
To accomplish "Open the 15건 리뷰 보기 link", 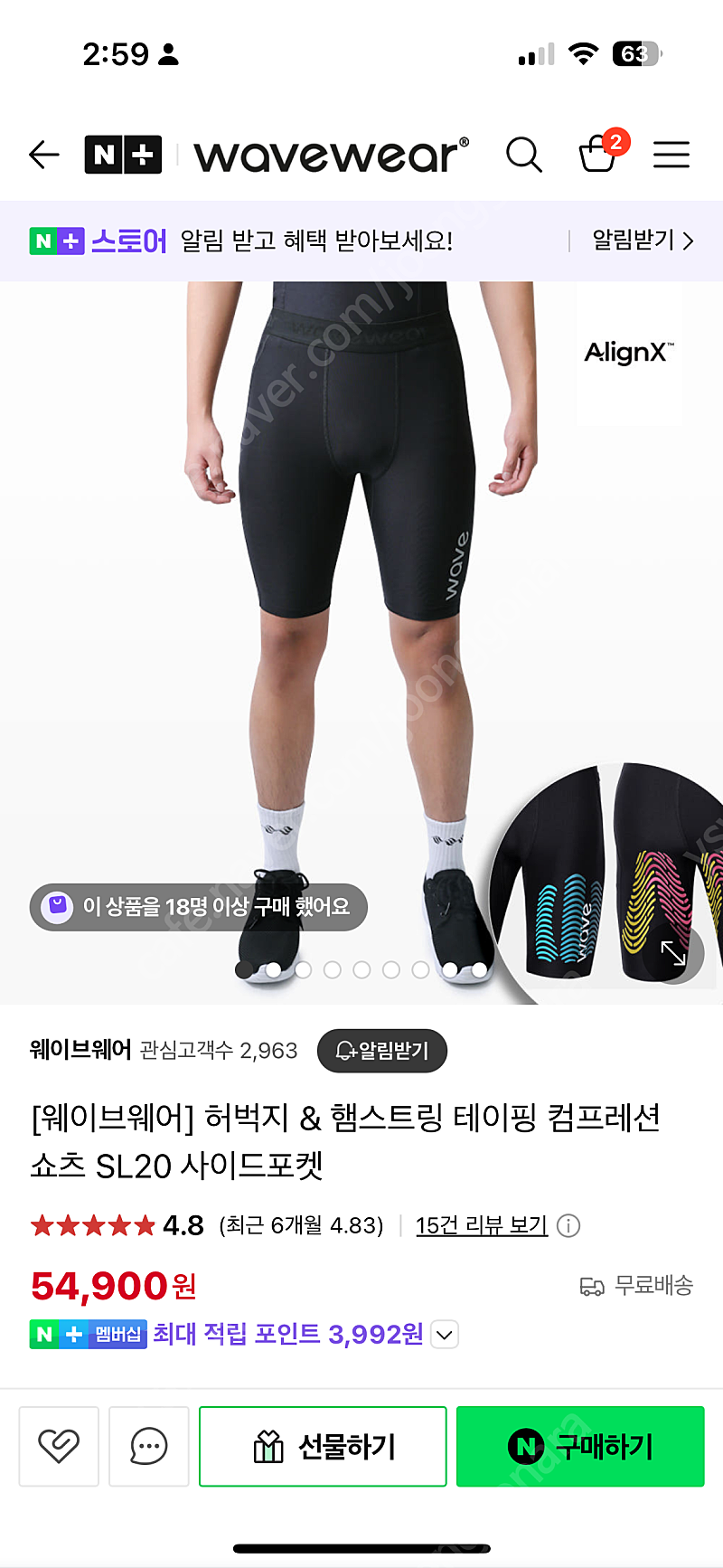I will (482, 1225).
